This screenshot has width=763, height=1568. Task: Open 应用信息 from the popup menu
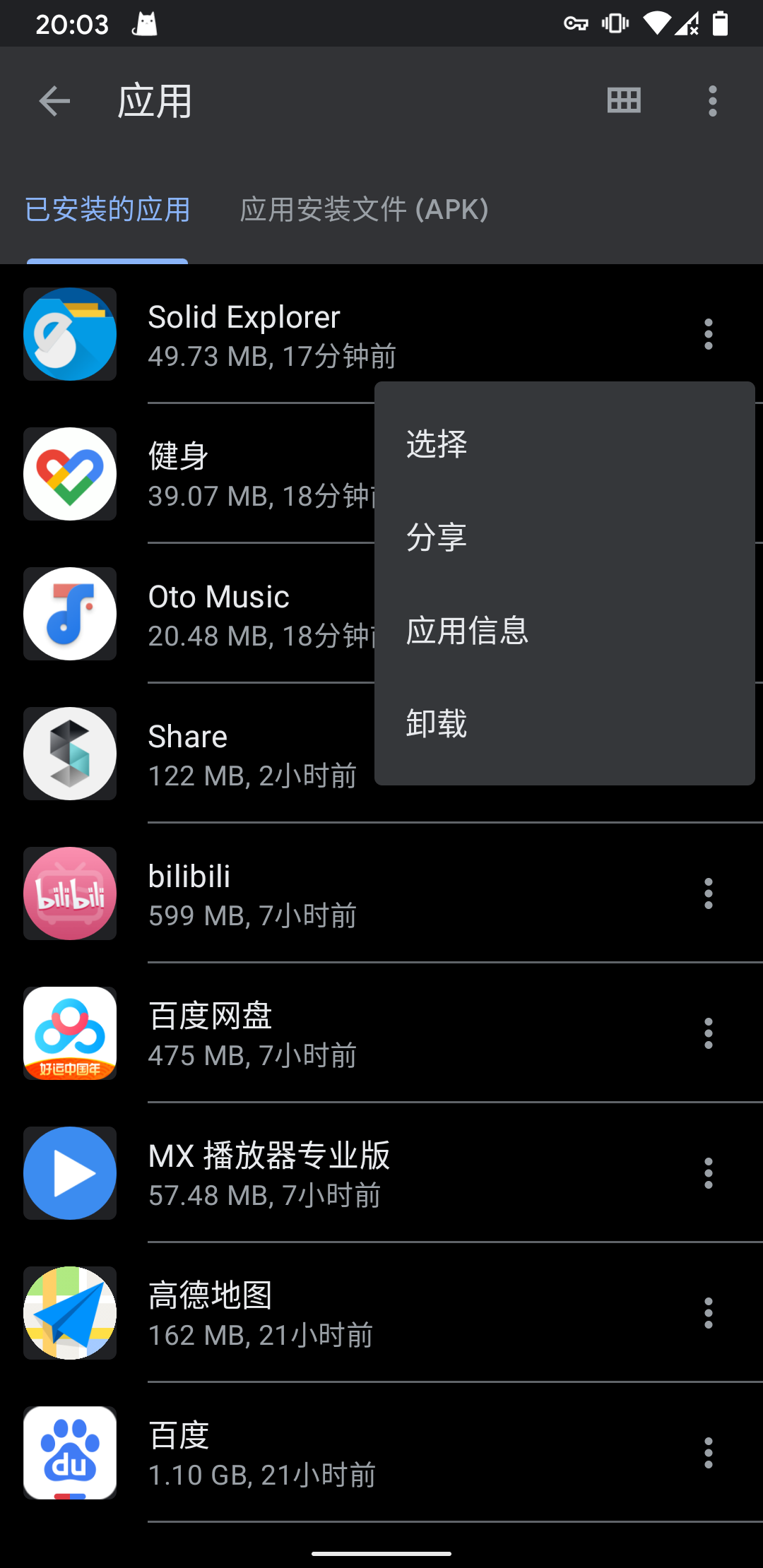click(x=467, y=631)
